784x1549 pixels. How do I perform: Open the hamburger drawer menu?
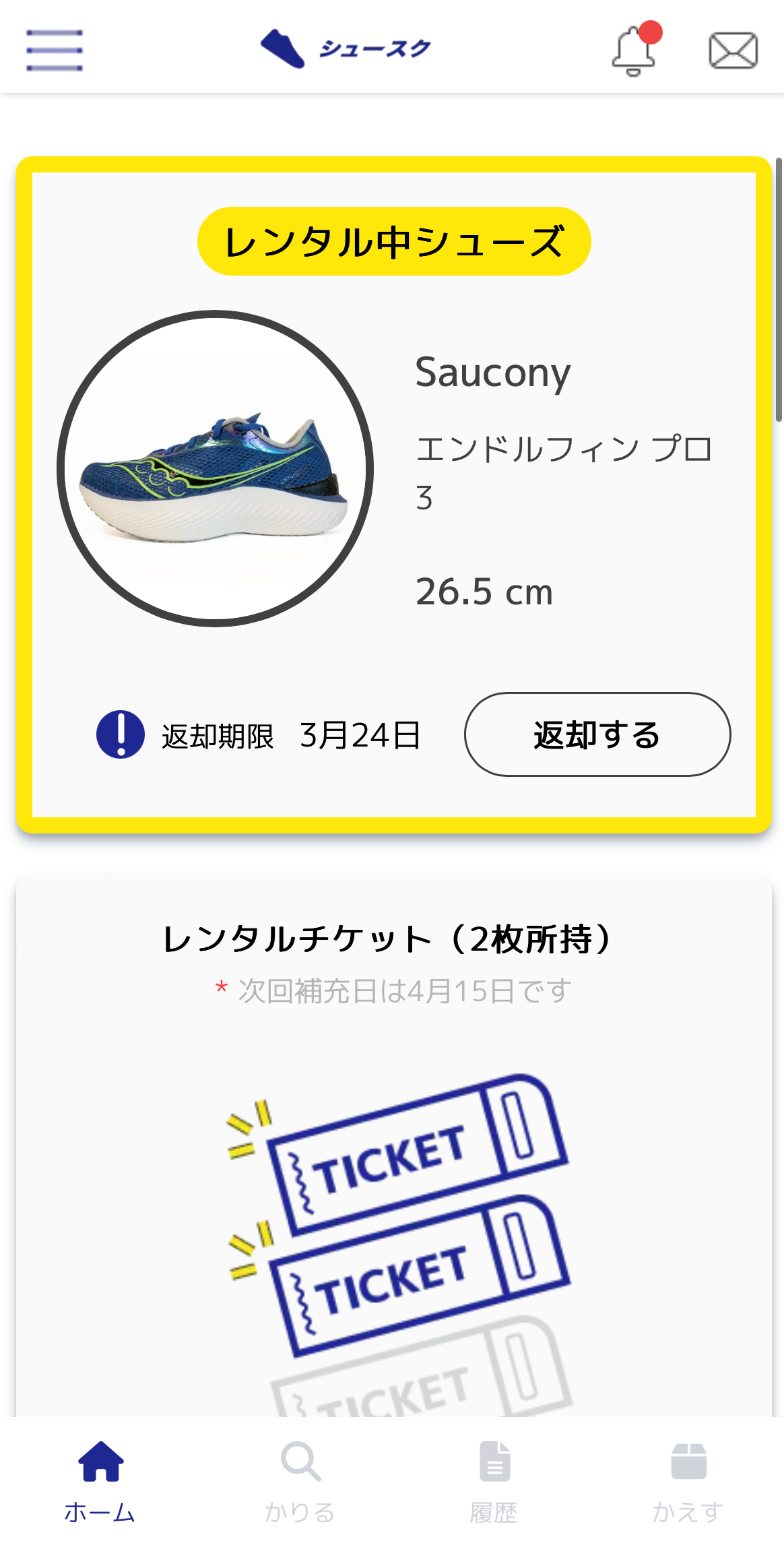(x=55, y=50)
